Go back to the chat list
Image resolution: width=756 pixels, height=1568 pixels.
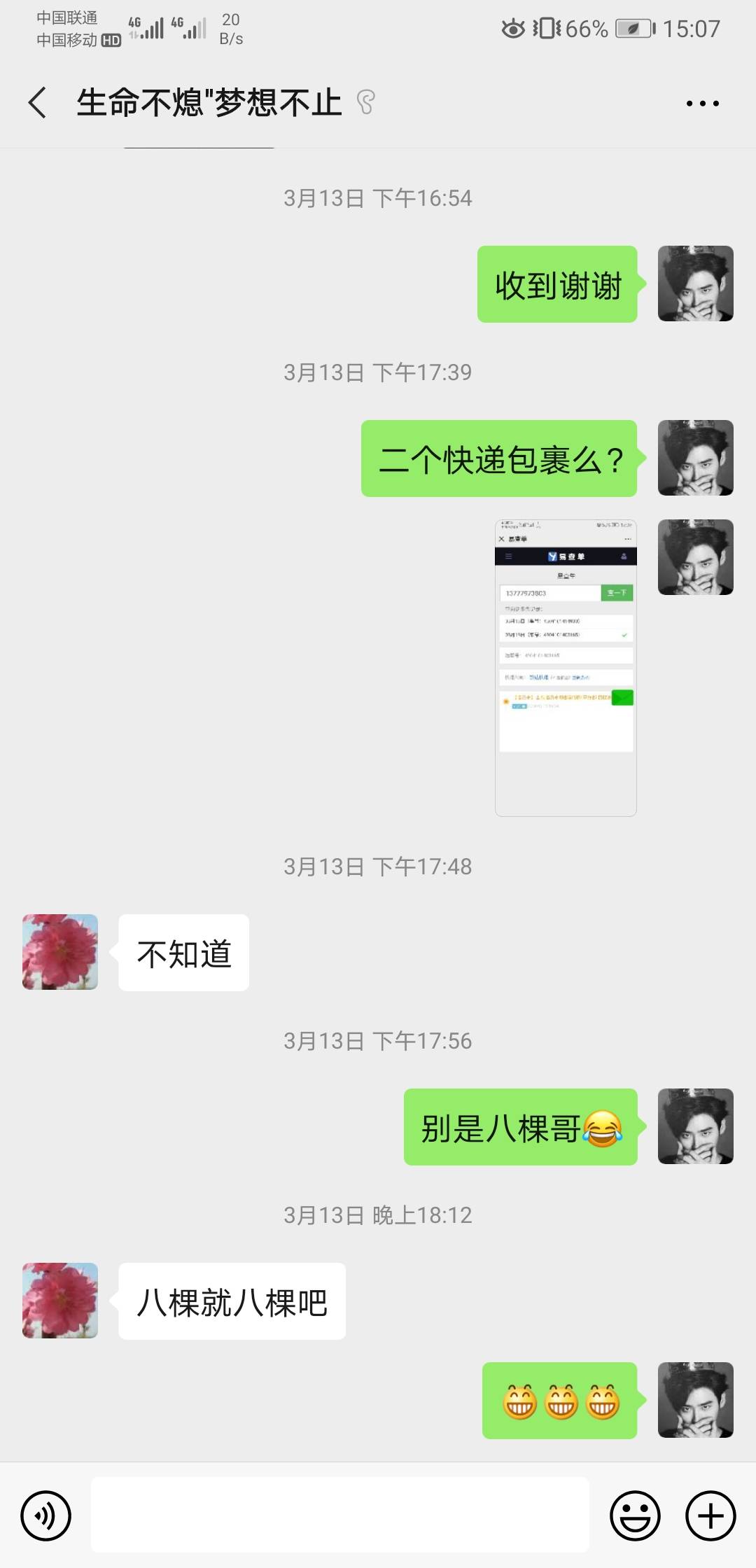(x=38, y=103)
